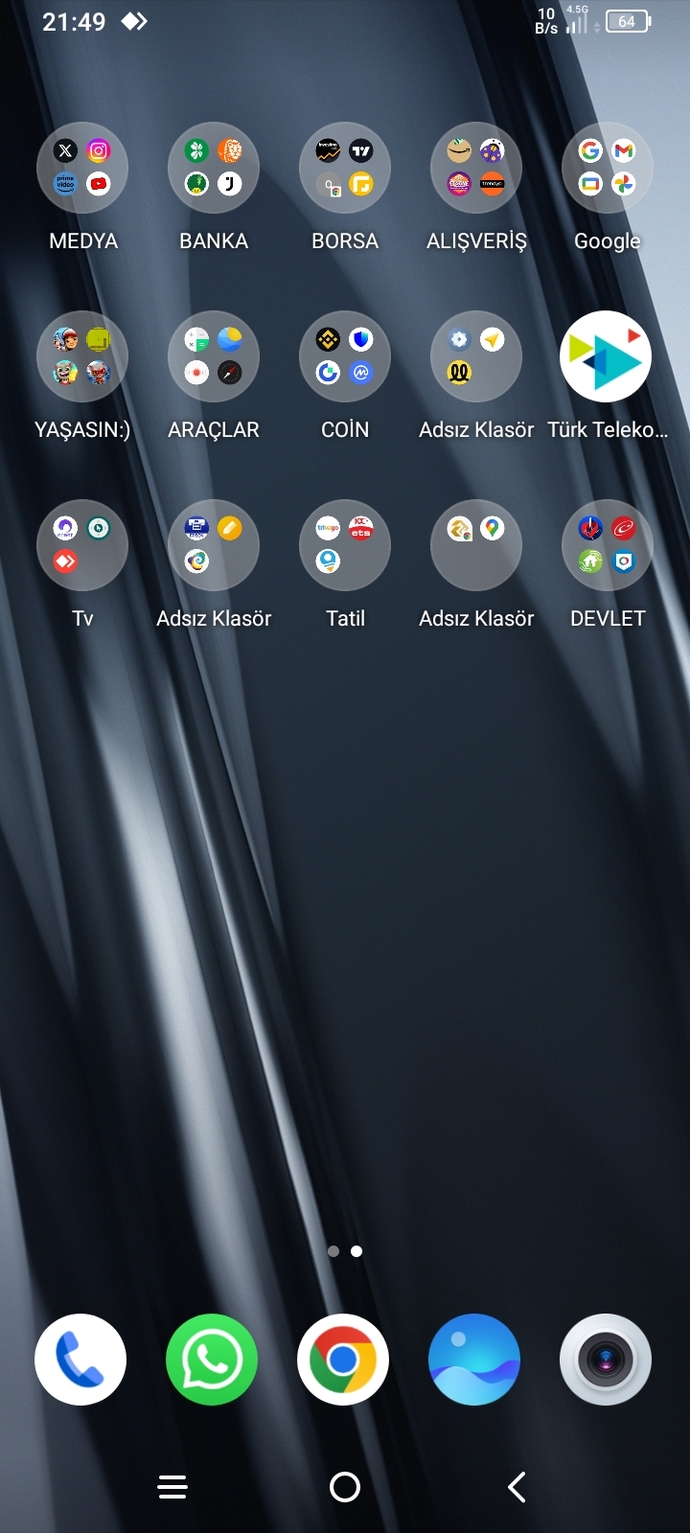Open WhatsApp from the dock
The image size is (690, 1533).
tap(212, 1360)
